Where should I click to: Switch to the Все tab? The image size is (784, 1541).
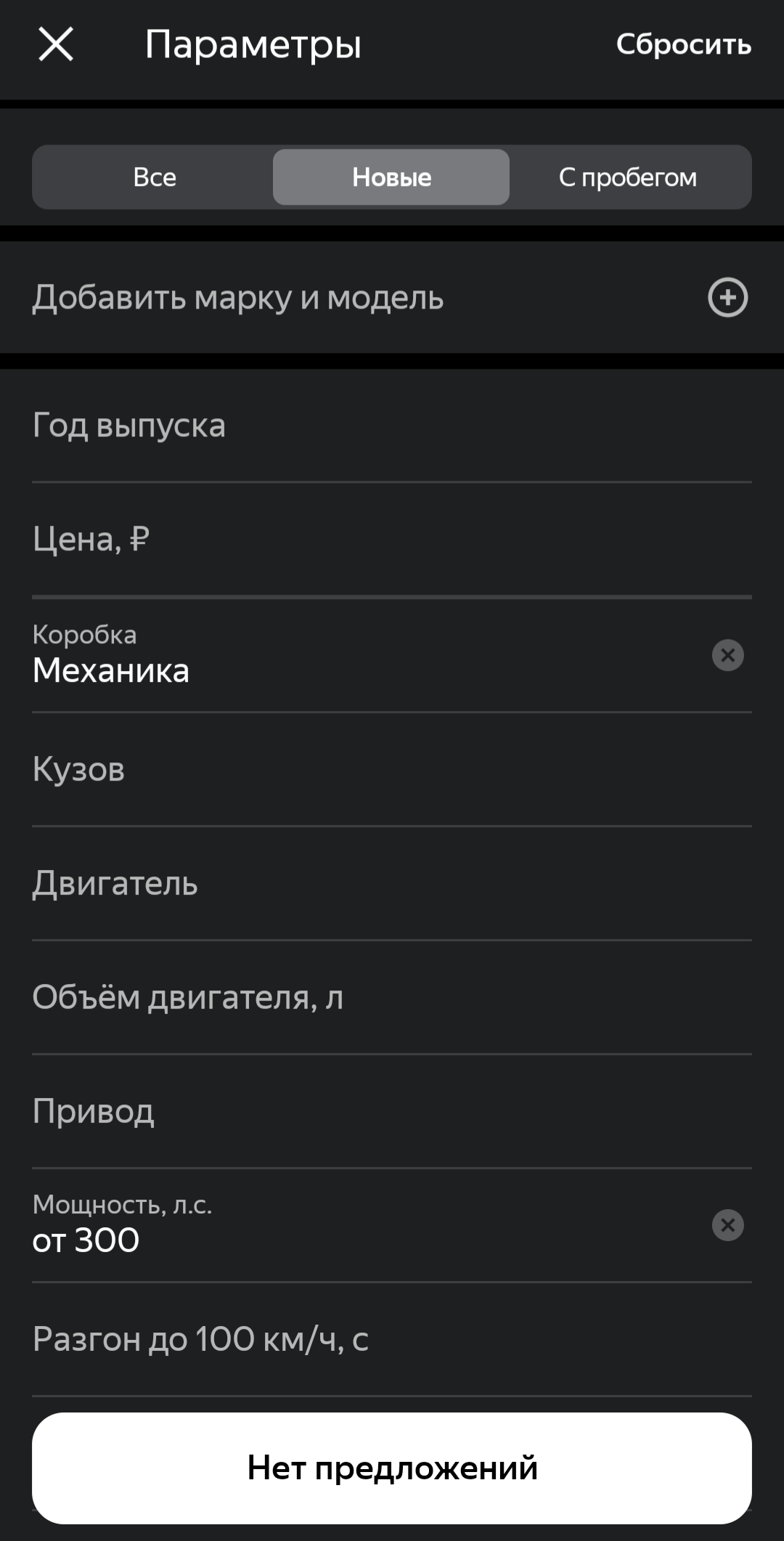point(154,177)
